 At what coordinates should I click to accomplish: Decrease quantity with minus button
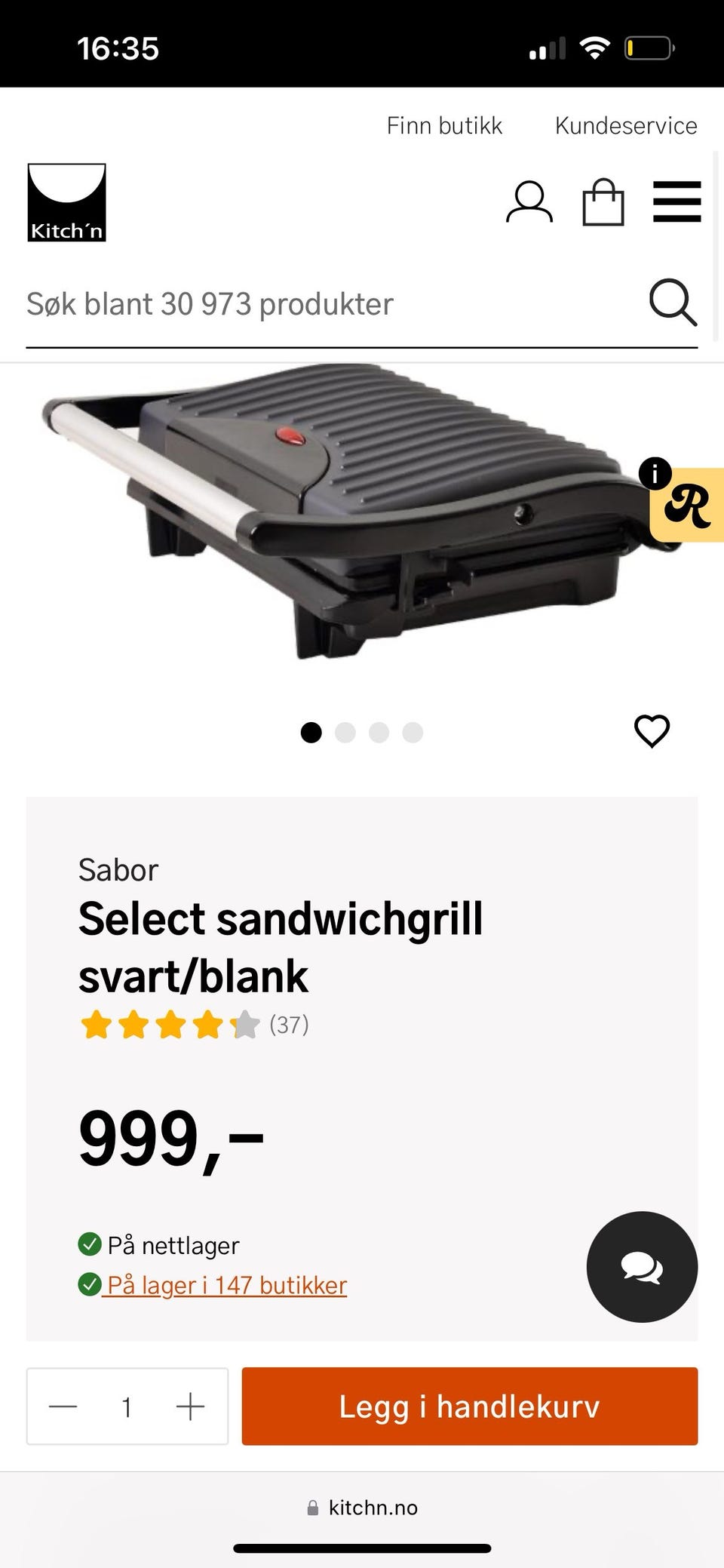click(63, 1407)
